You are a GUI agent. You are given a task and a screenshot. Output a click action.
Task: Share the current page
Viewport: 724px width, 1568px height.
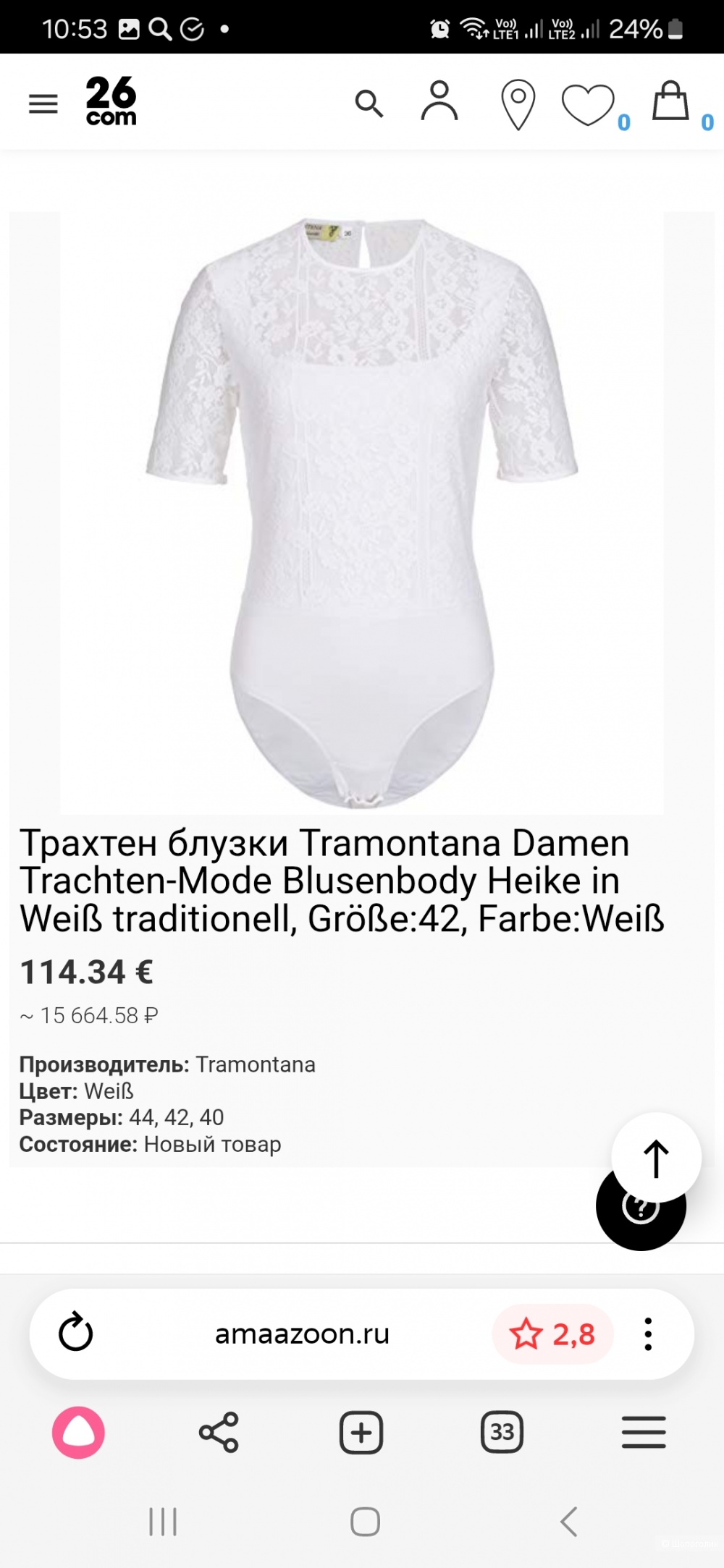[x=219, y=1432]
